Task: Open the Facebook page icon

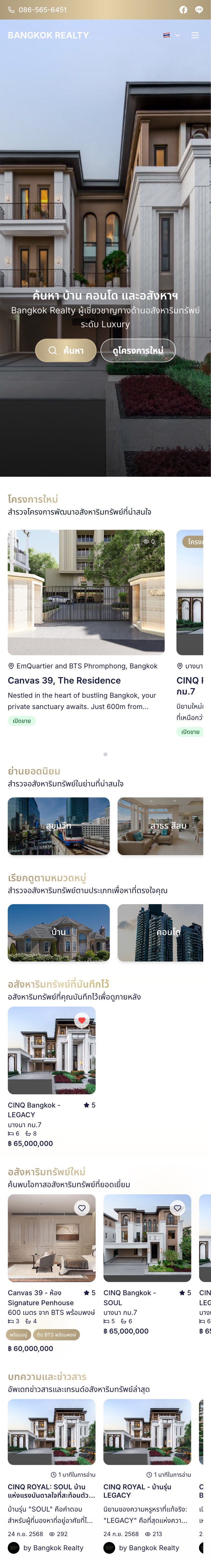Action: point(183,10)
